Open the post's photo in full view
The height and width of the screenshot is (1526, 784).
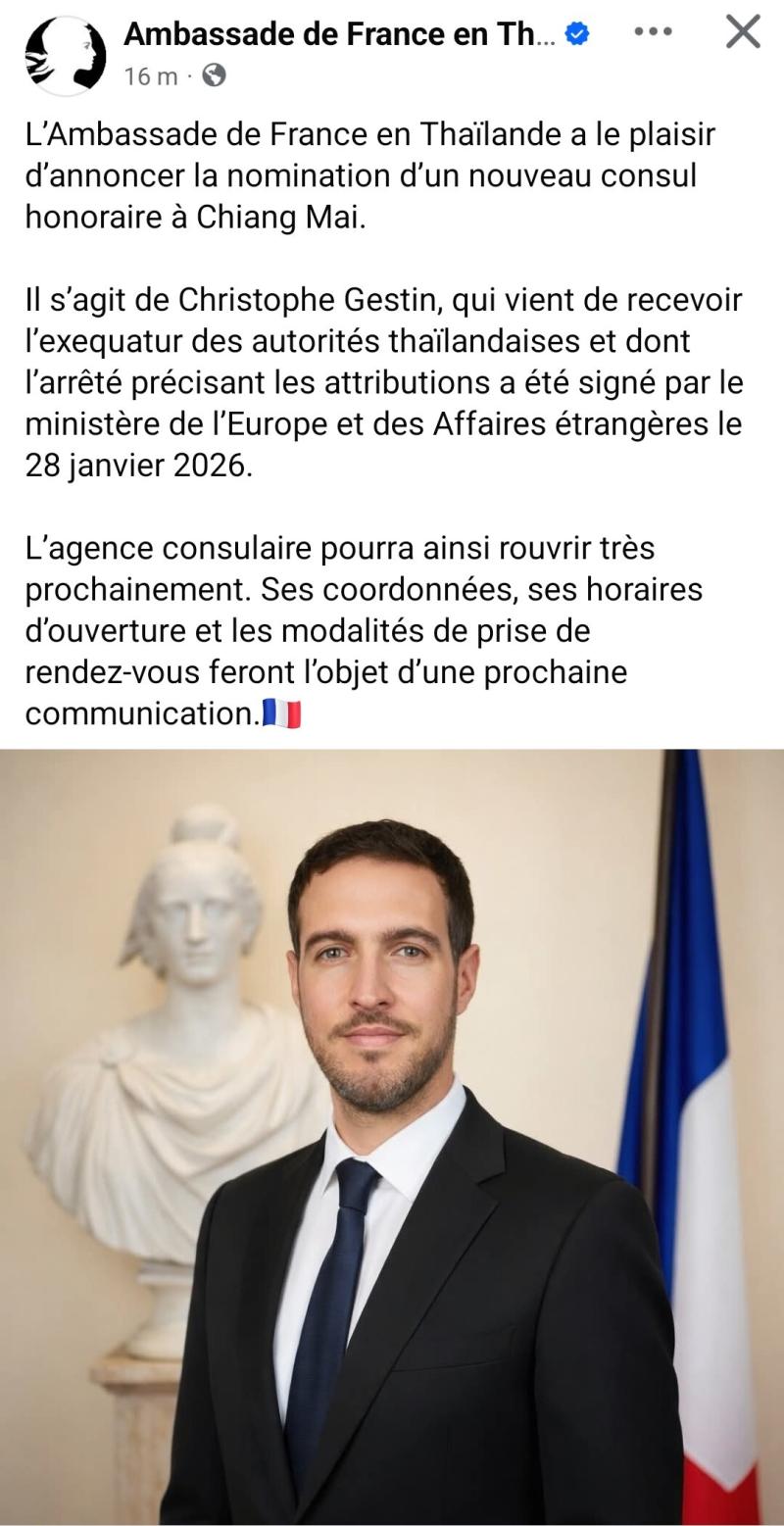pos(392,1137)
